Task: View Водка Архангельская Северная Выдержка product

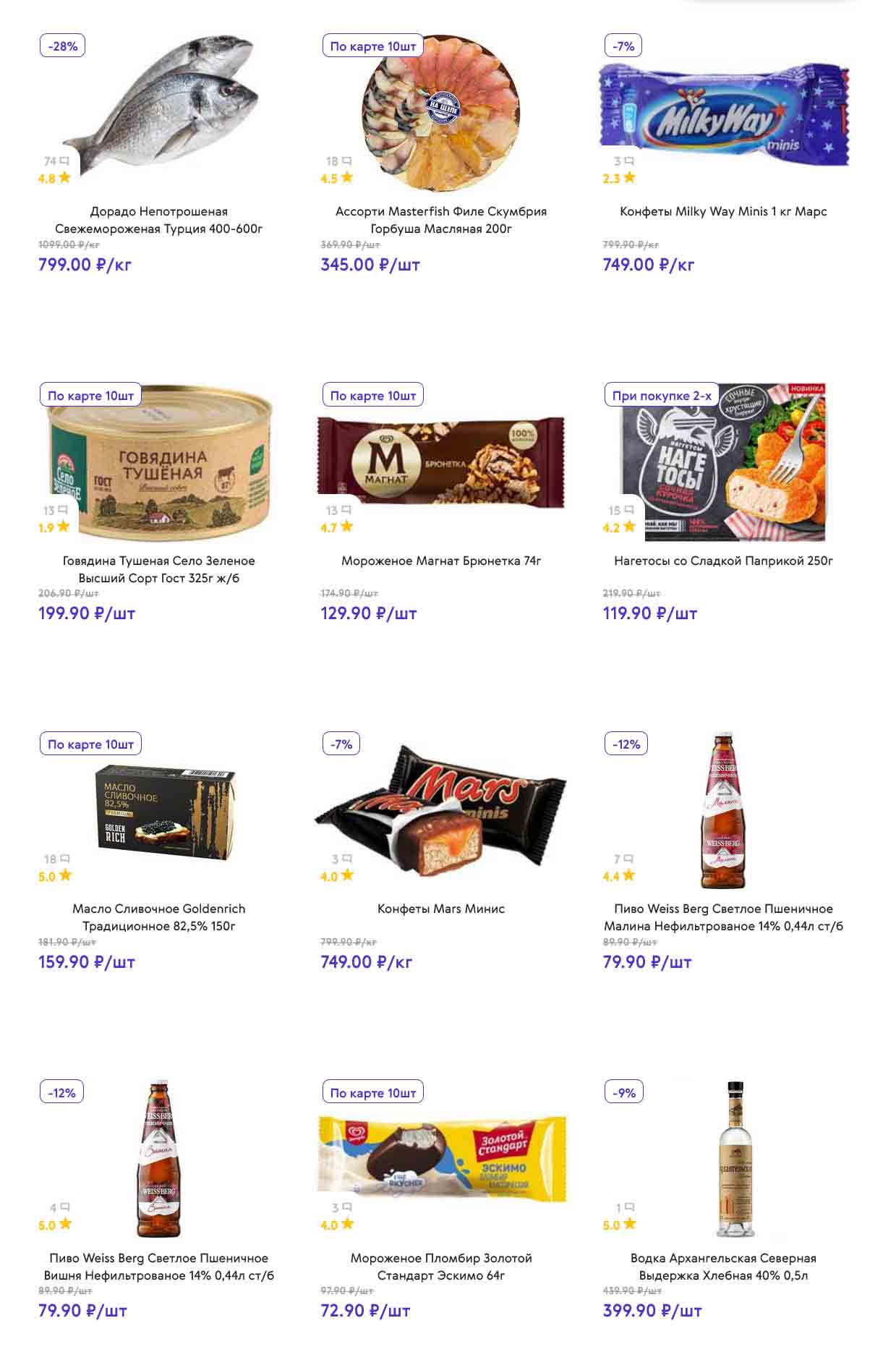Action: 722,1267
